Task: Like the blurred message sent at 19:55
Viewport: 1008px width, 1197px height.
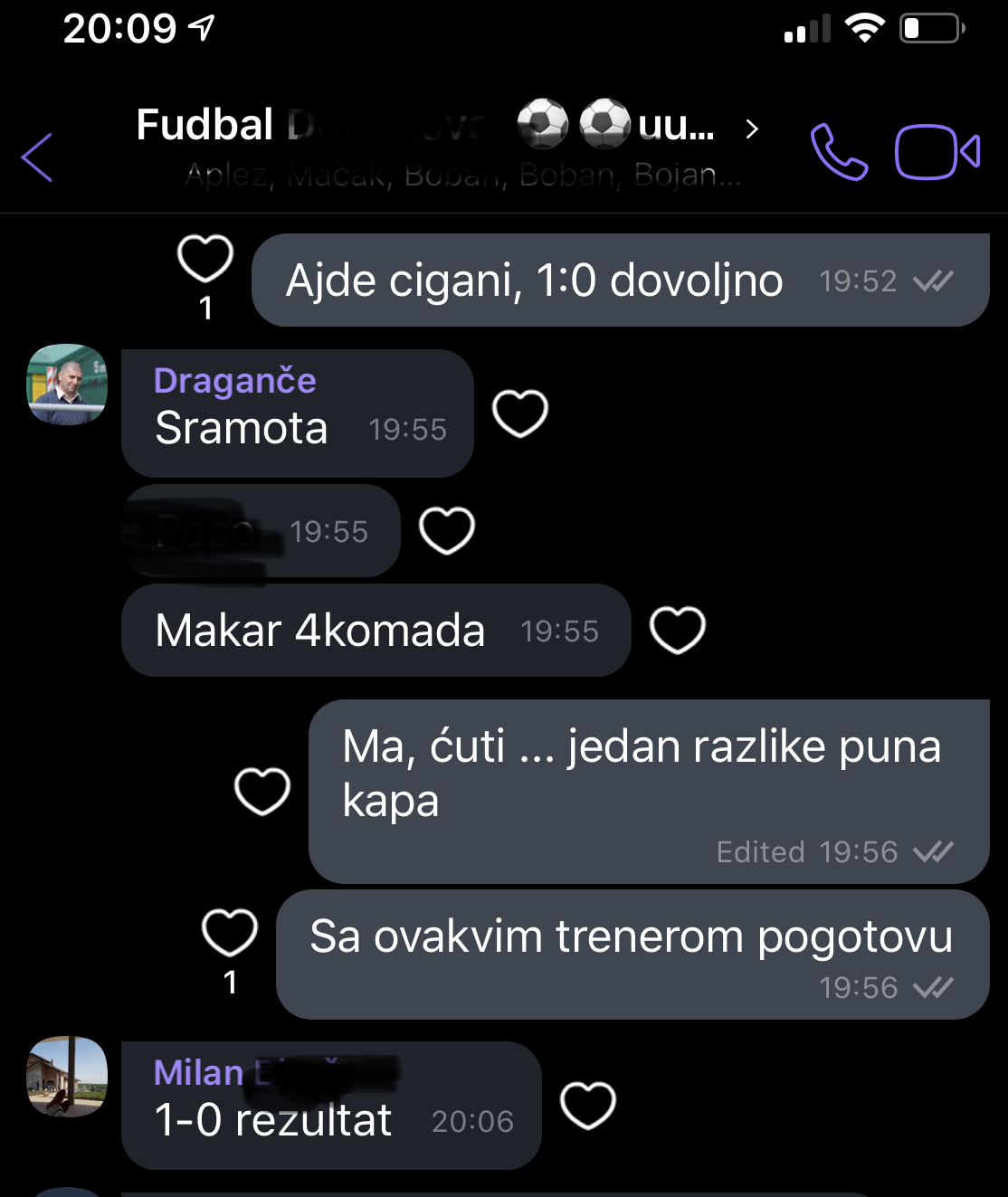Action: [x=447, y=530]
